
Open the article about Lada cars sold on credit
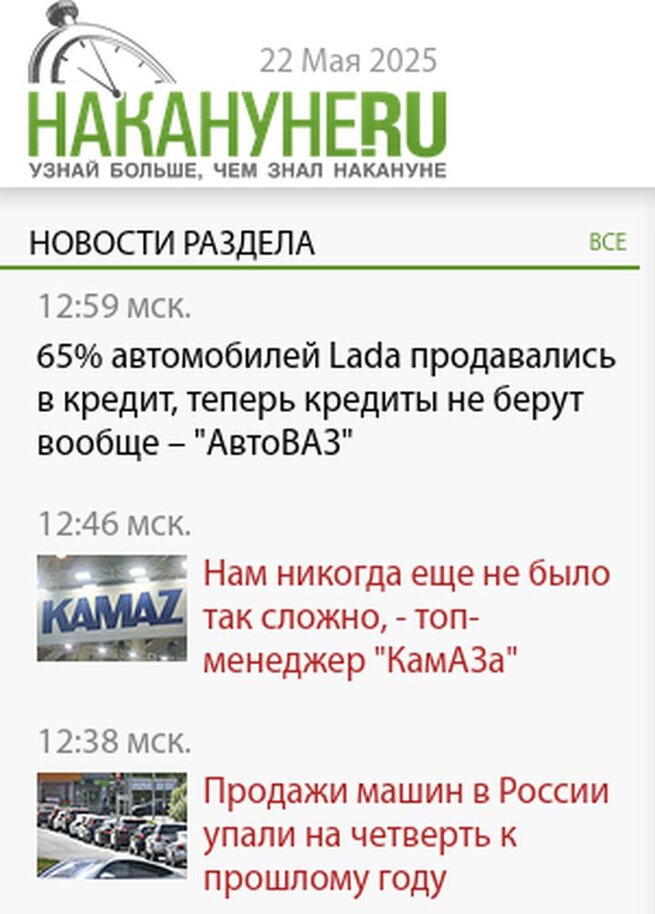pyautogui.click(x=326, y=398)
